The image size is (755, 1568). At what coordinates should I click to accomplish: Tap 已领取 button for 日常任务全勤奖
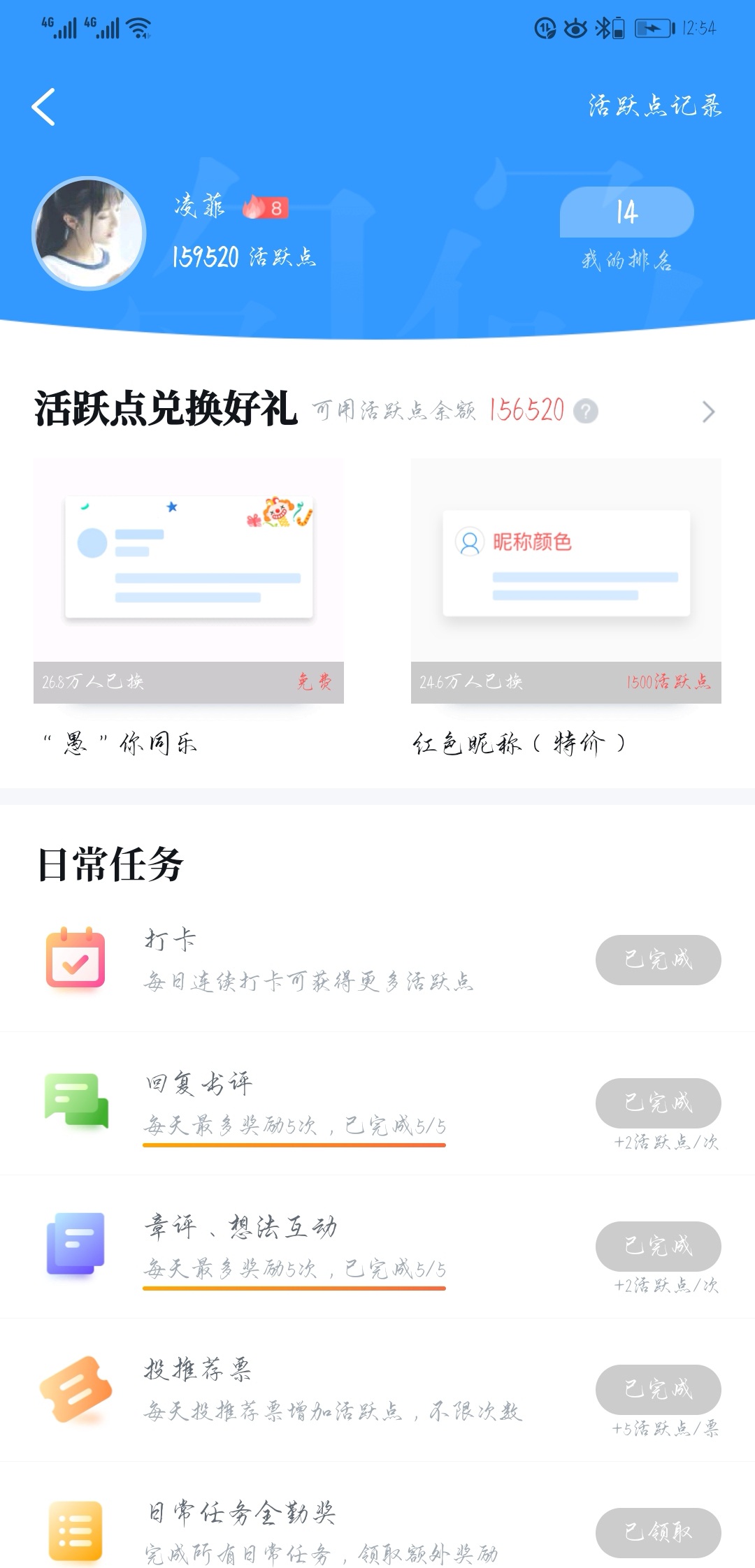[658, 1532]
